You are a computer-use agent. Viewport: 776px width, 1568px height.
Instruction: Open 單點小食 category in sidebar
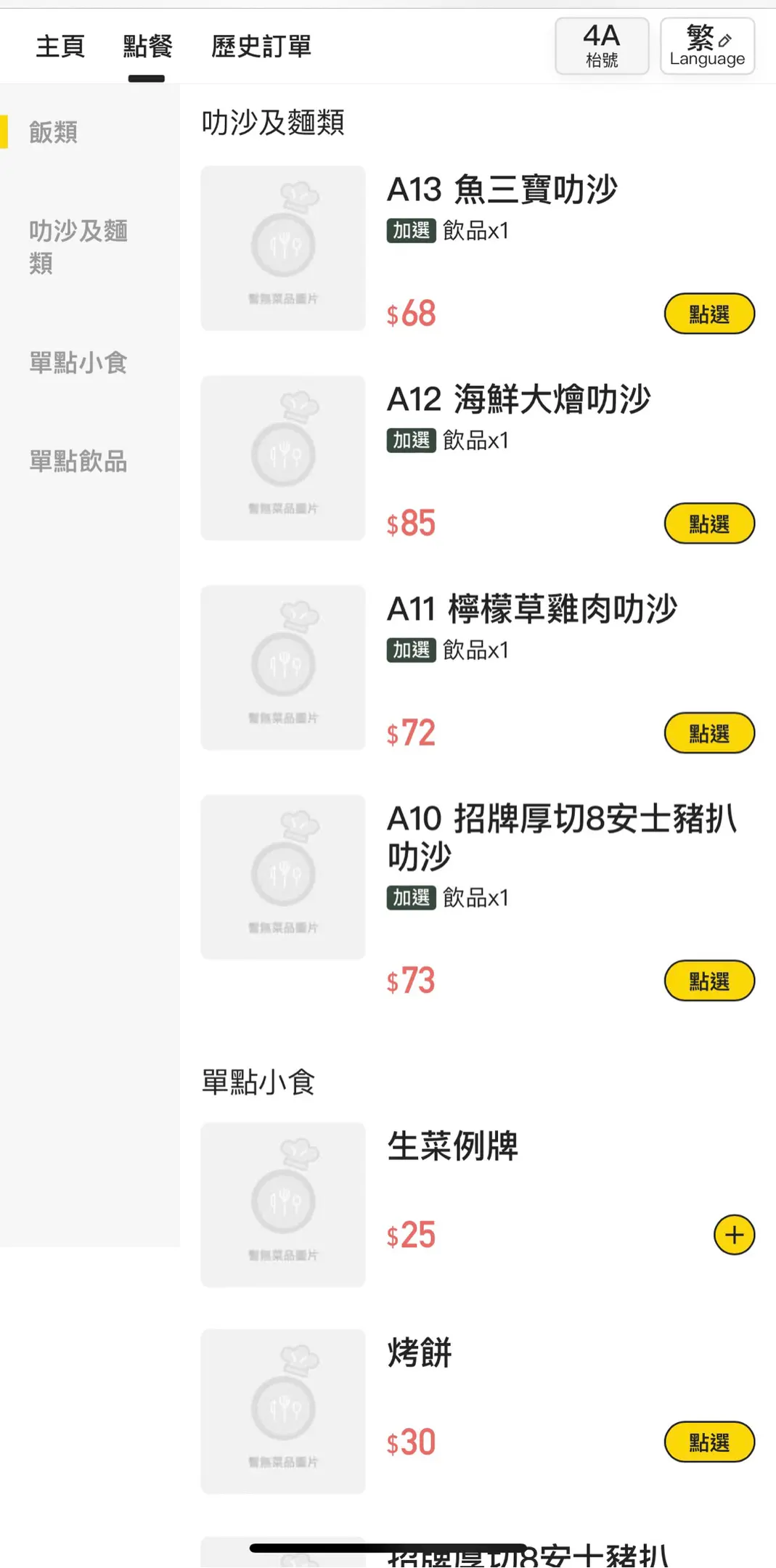point(78,362)
